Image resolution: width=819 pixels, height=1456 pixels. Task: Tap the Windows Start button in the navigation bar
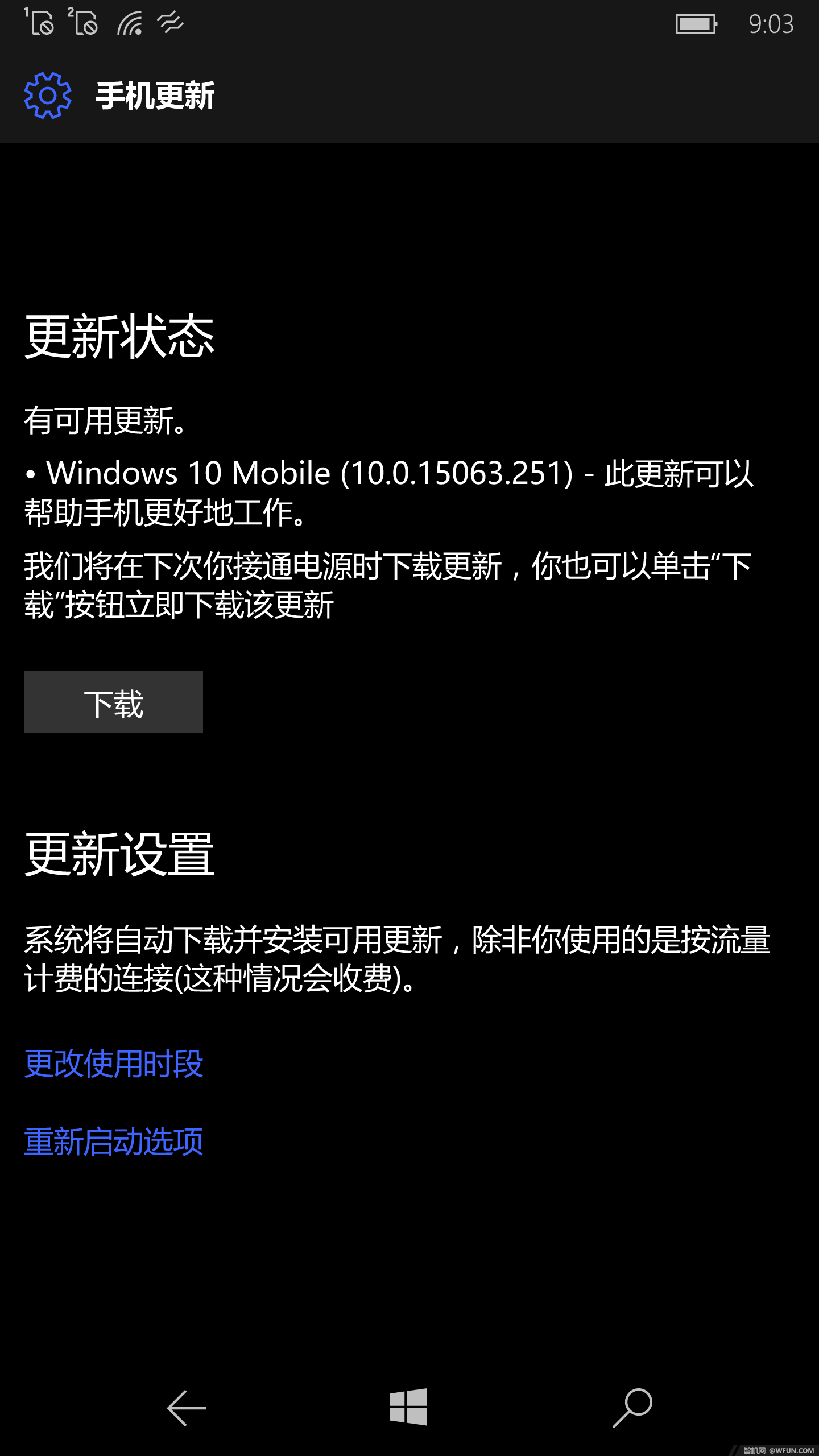pyautogui.click(x=408, y=1407)
